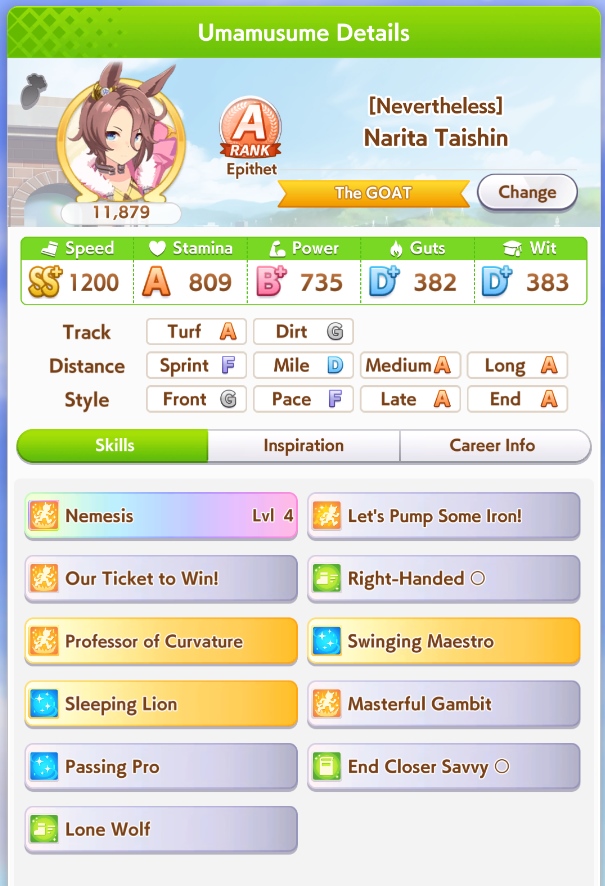View Swinging Maestro skill
This screenshot has height=886, width=605.
click(x=443, y=641)
